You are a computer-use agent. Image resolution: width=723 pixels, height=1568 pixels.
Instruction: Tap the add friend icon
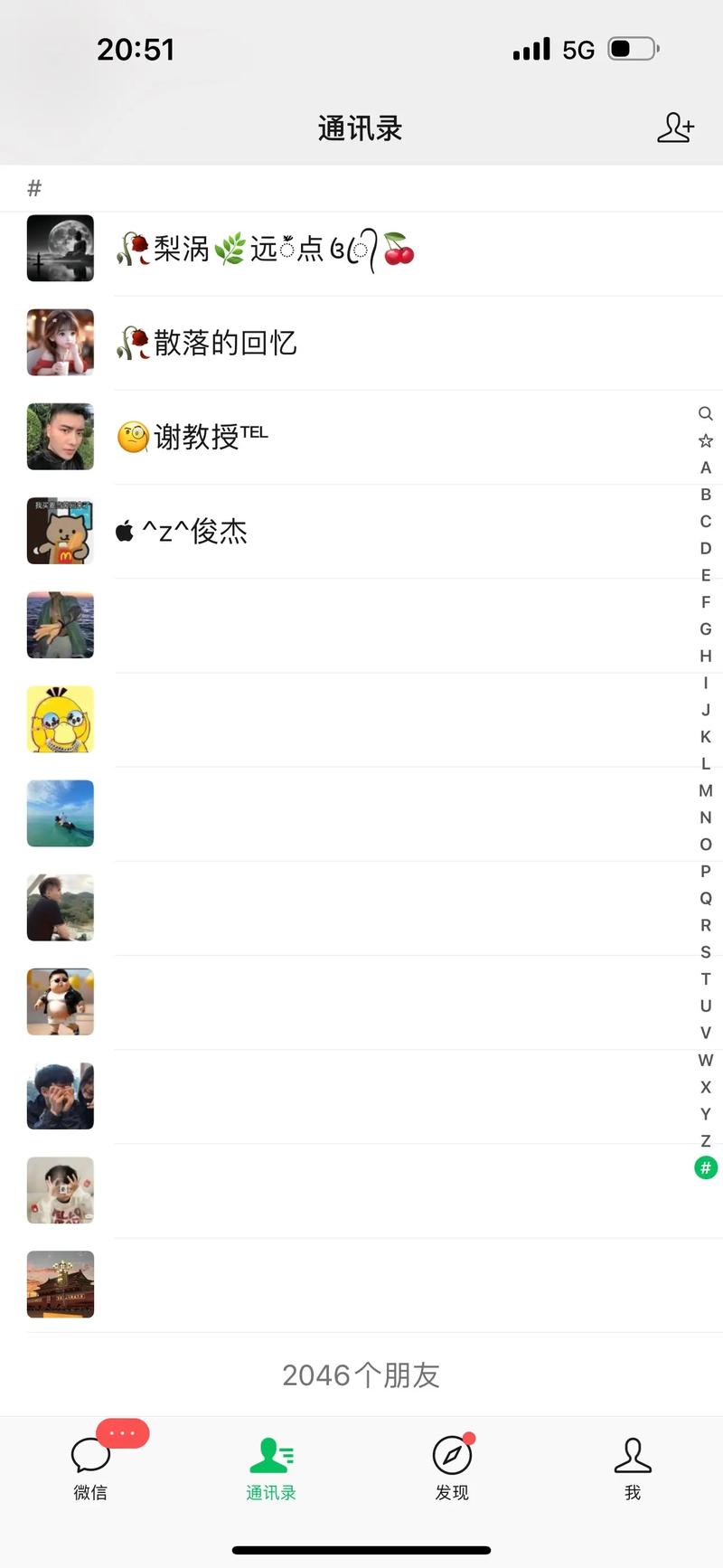click(x=675, y=128)
